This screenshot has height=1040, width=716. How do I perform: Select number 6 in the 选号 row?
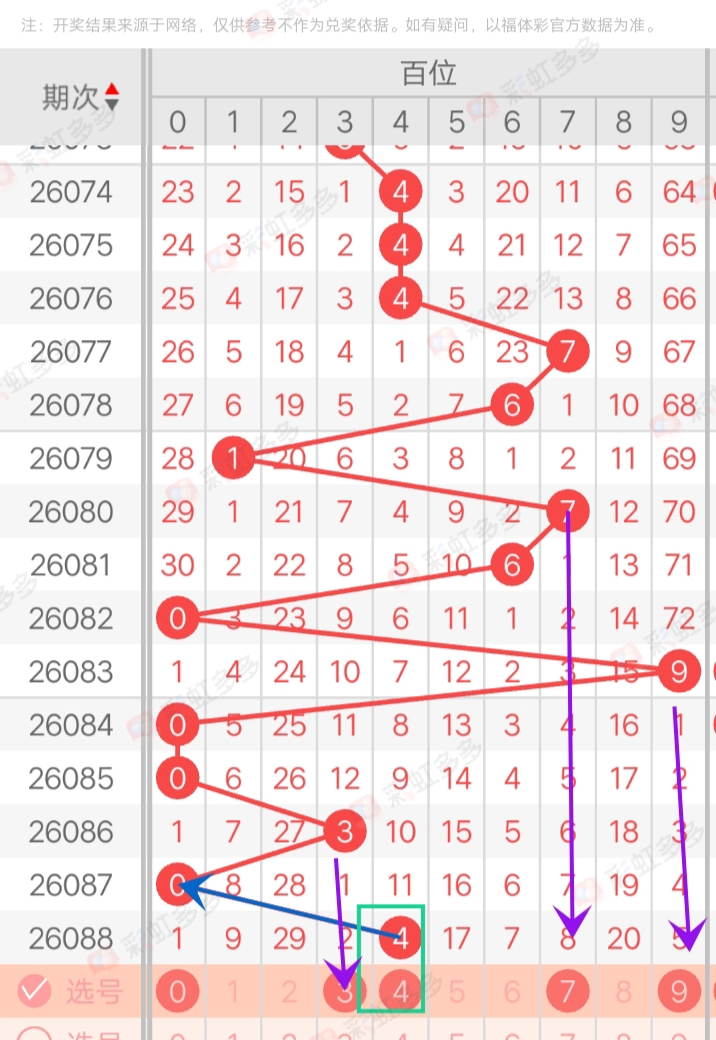coord(512,991)
